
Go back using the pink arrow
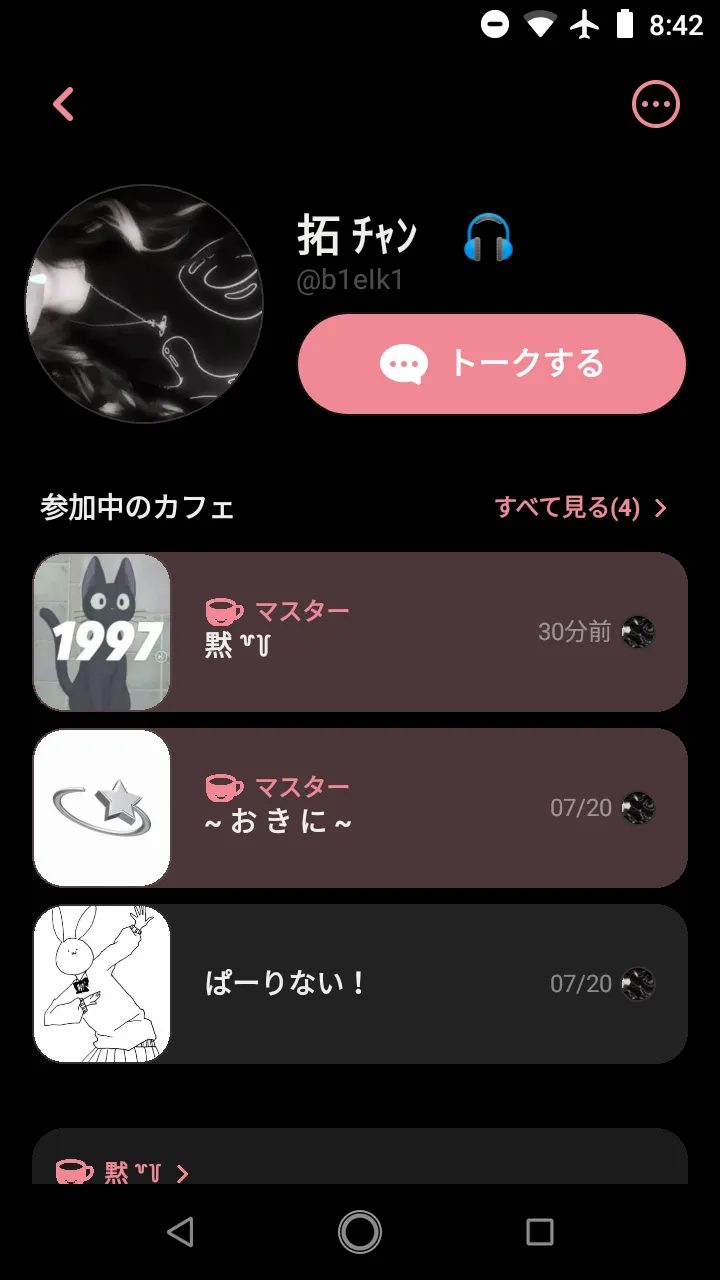[64, 104]
